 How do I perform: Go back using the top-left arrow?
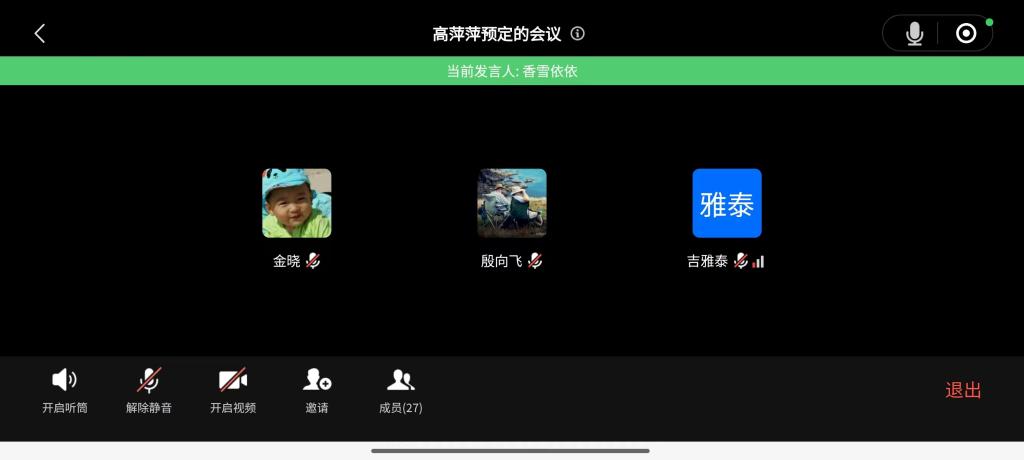(40, 33)
